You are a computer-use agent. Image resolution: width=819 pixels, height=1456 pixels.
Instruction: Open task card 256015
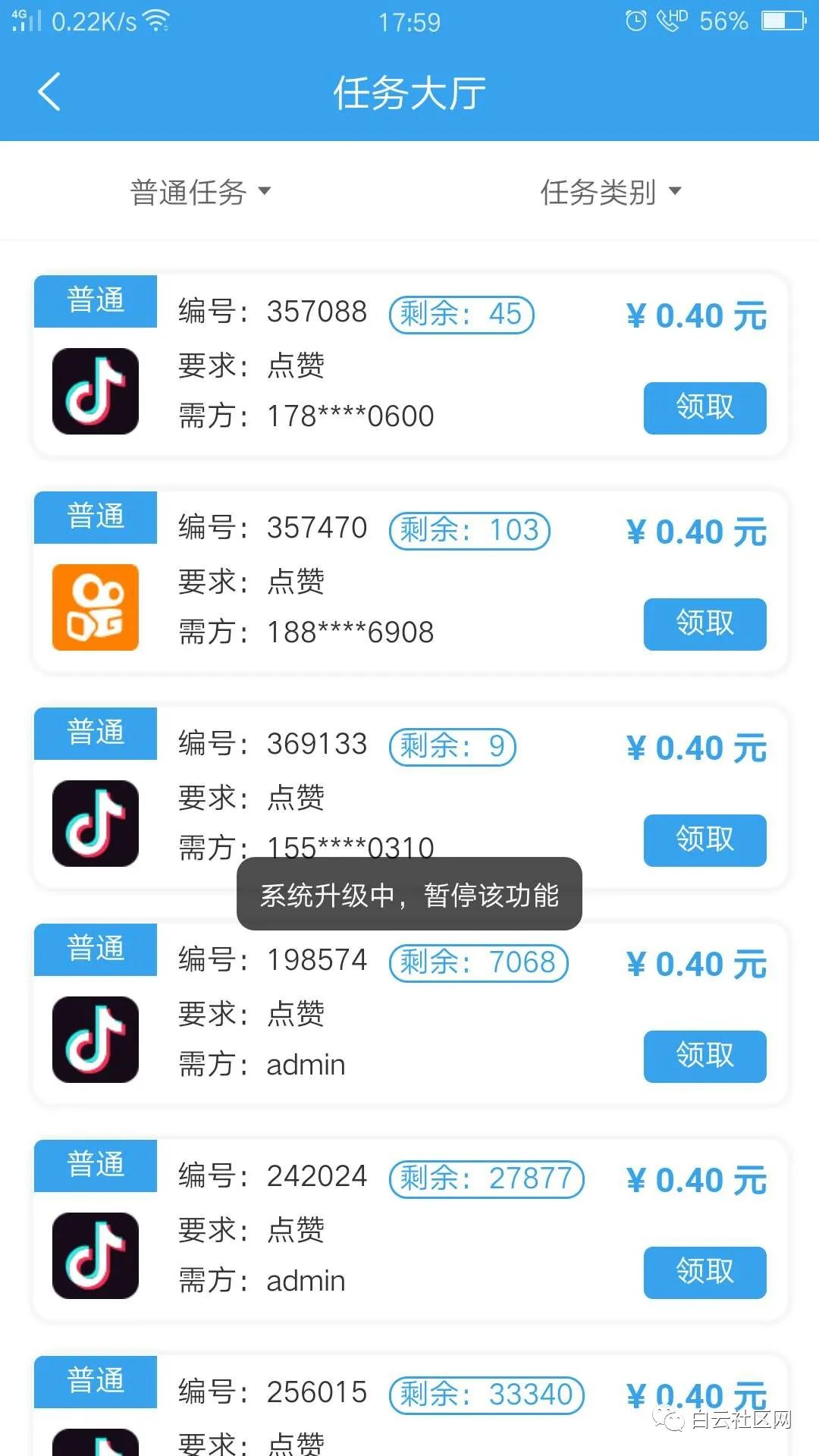tap(410, 1405)
